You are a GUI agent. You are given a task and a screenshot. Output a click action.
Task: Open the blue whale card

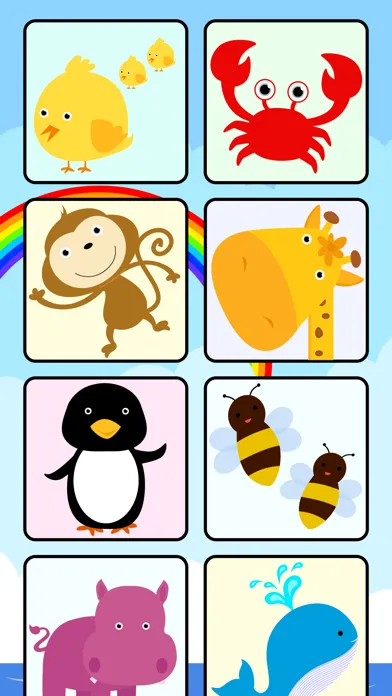[286, 625]
